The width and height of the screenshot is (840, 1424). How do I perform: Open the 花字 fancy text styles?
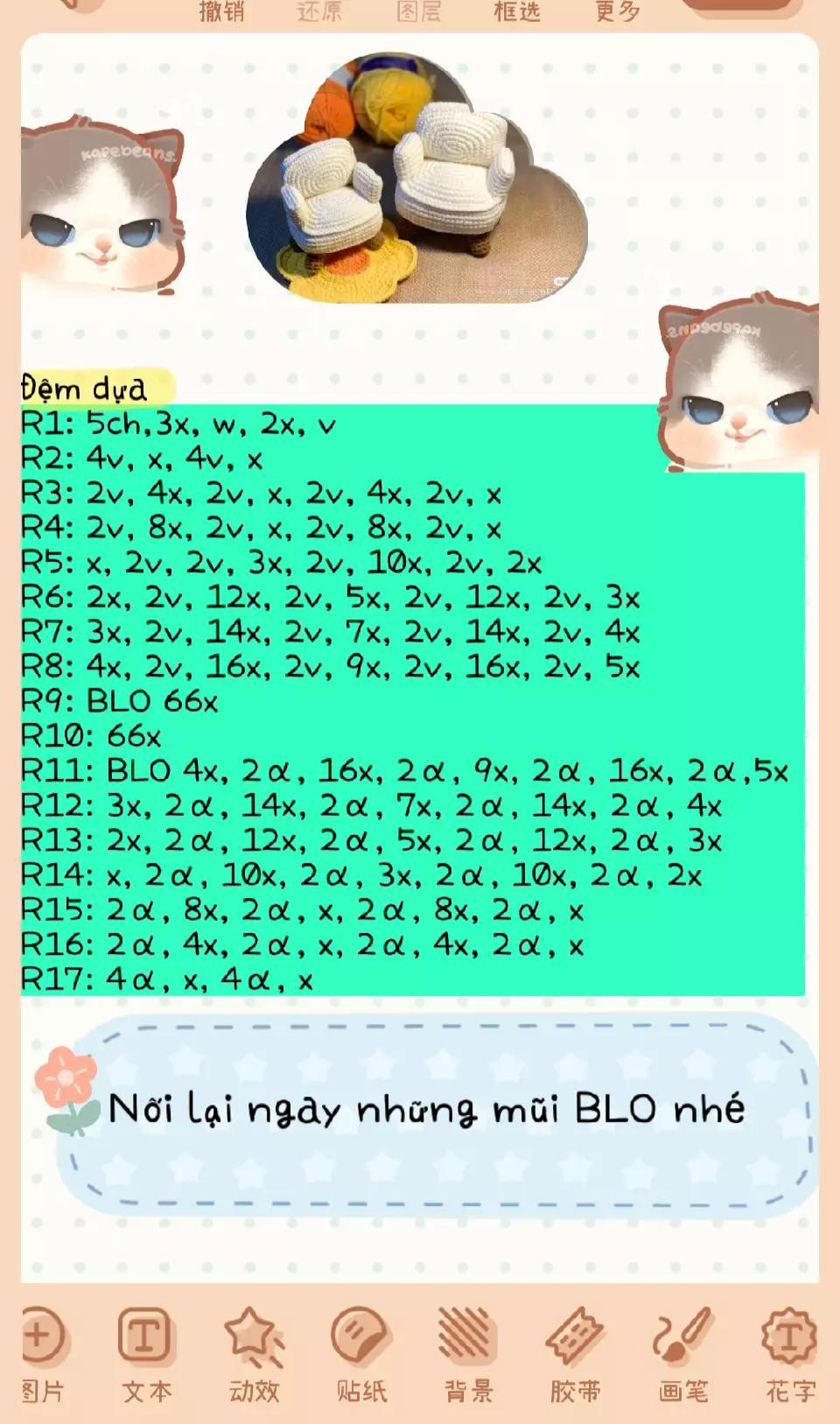tap(789, 1352)
